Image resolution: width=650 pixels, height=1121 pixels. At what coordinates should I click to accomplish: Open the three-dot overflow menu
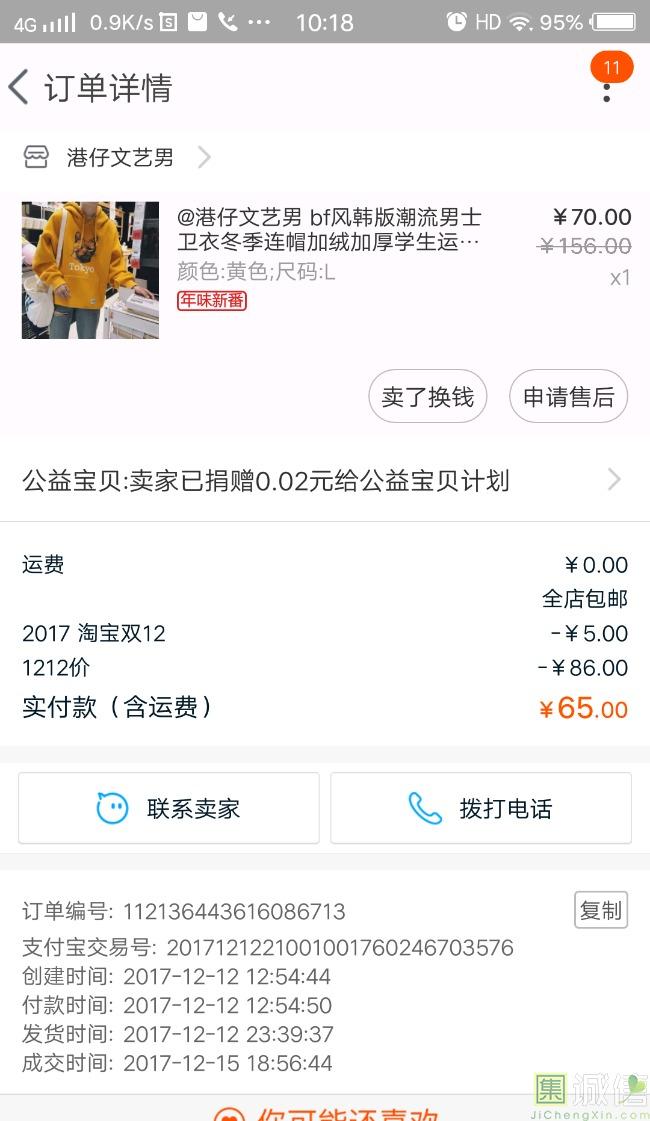click(606, 90)
